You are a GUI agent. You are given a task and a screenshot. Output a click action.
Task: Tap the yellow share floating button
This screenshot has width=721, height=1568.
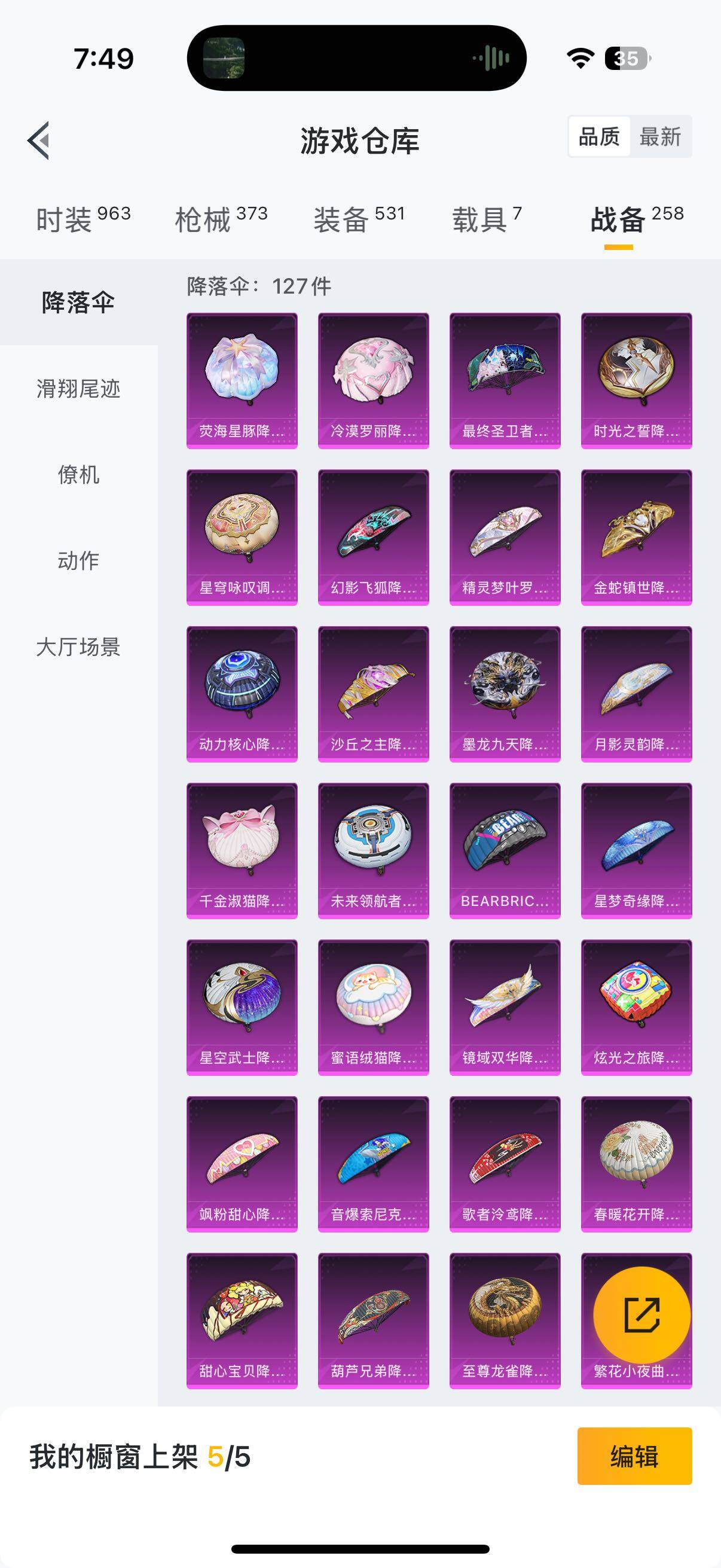coord(641,1316)
